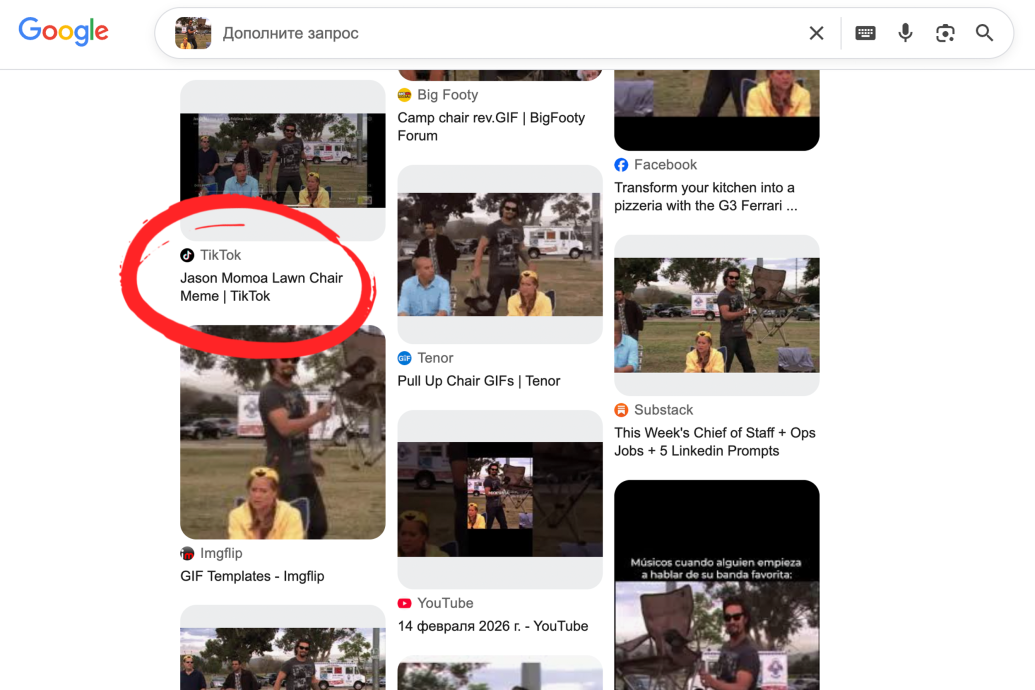Select the image thumbnail in the search box
The image size is (1035, 690).
click(x=193, y=33)
